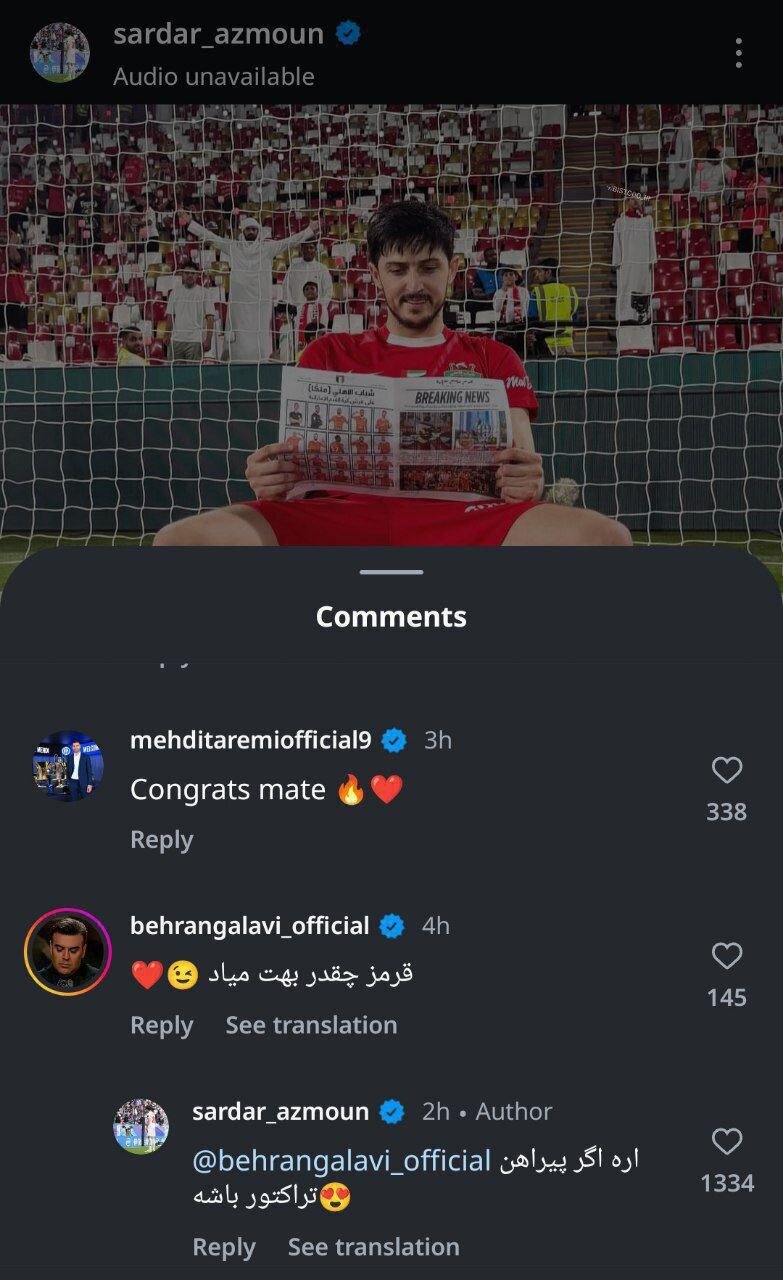This screenshot has height=1280, width=783.
Task: Open mehditaremiofficial9's profile picture
Action: (67, 766)
